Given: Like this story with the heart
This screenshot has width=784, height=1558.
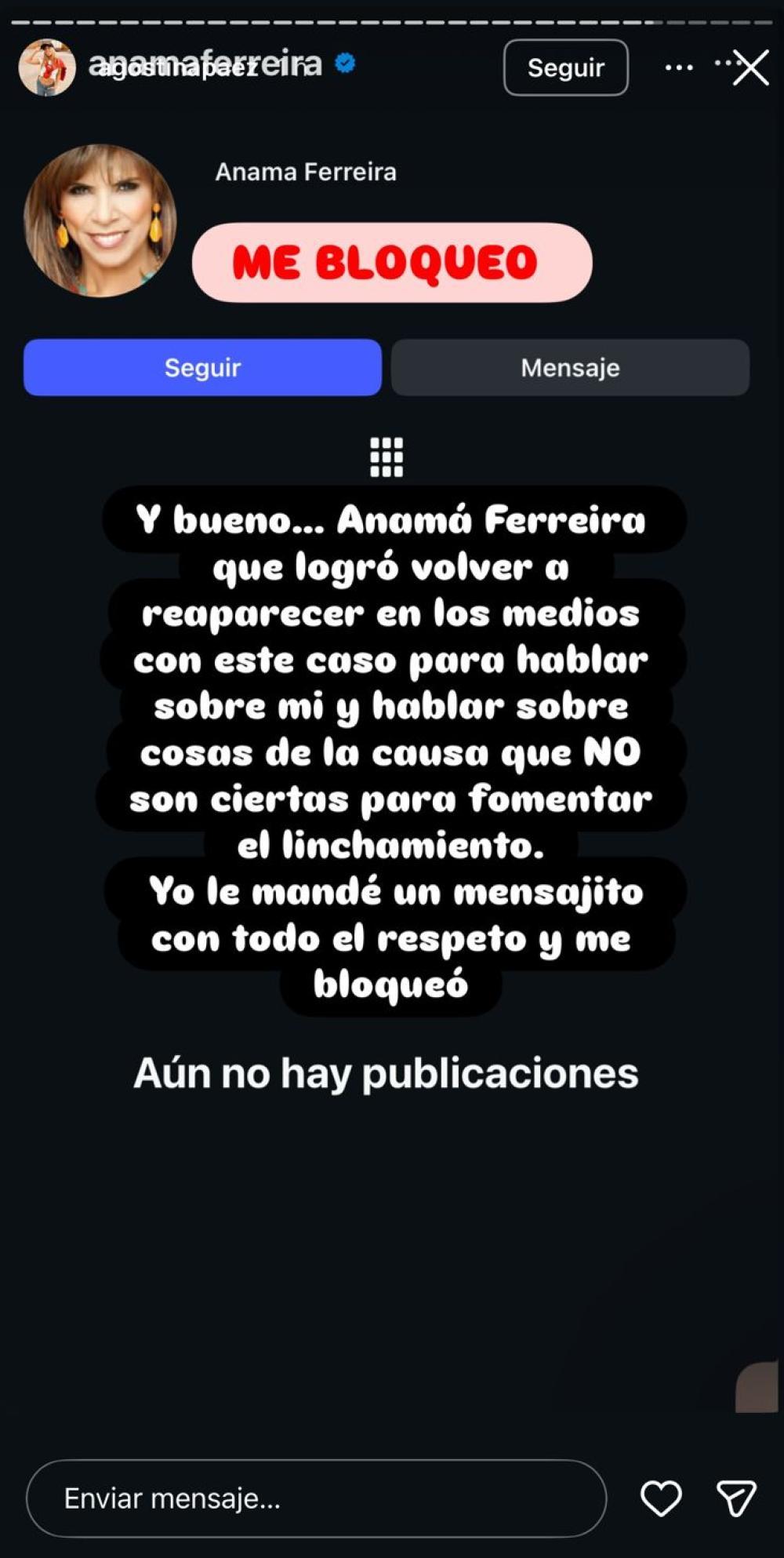Looking at the screenshot, I should (x=661, y=1498).
